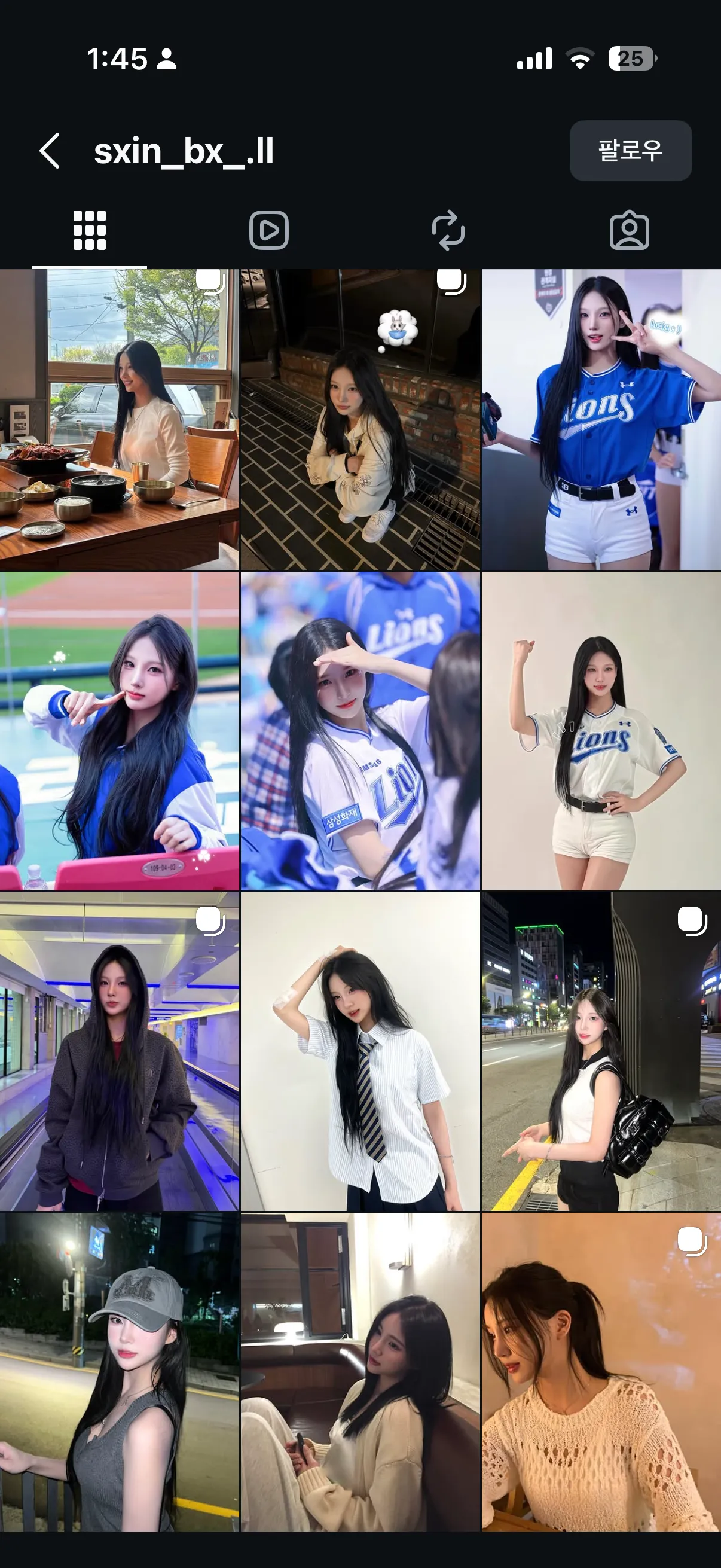Screen dimensions: 721x1568
Task: Open the tagged photos tab
Action: [629, 231]
